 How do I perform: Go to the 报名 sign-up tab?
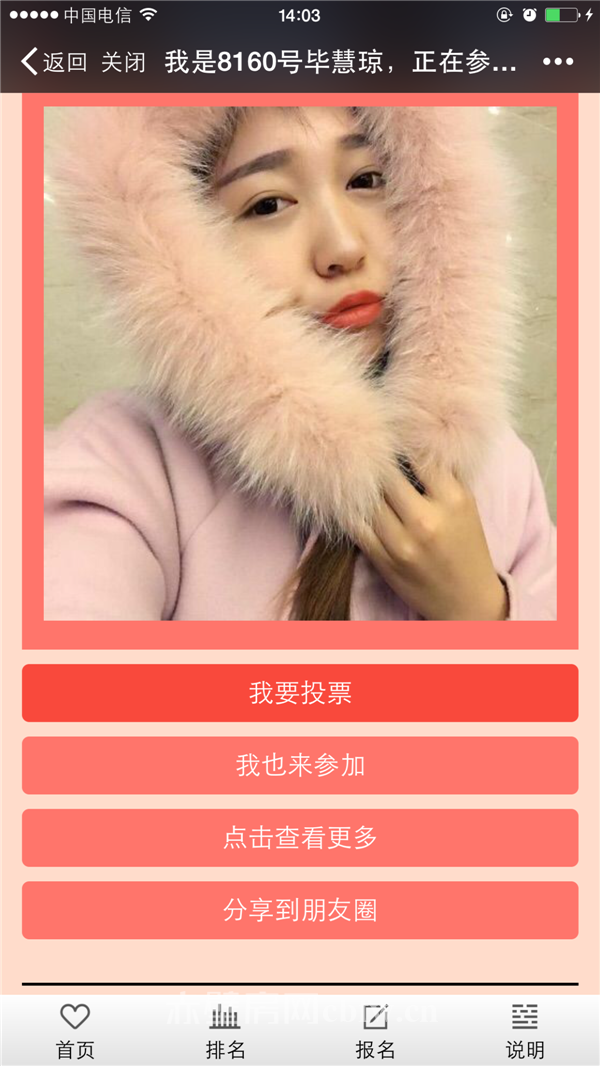pos(375,1032)
